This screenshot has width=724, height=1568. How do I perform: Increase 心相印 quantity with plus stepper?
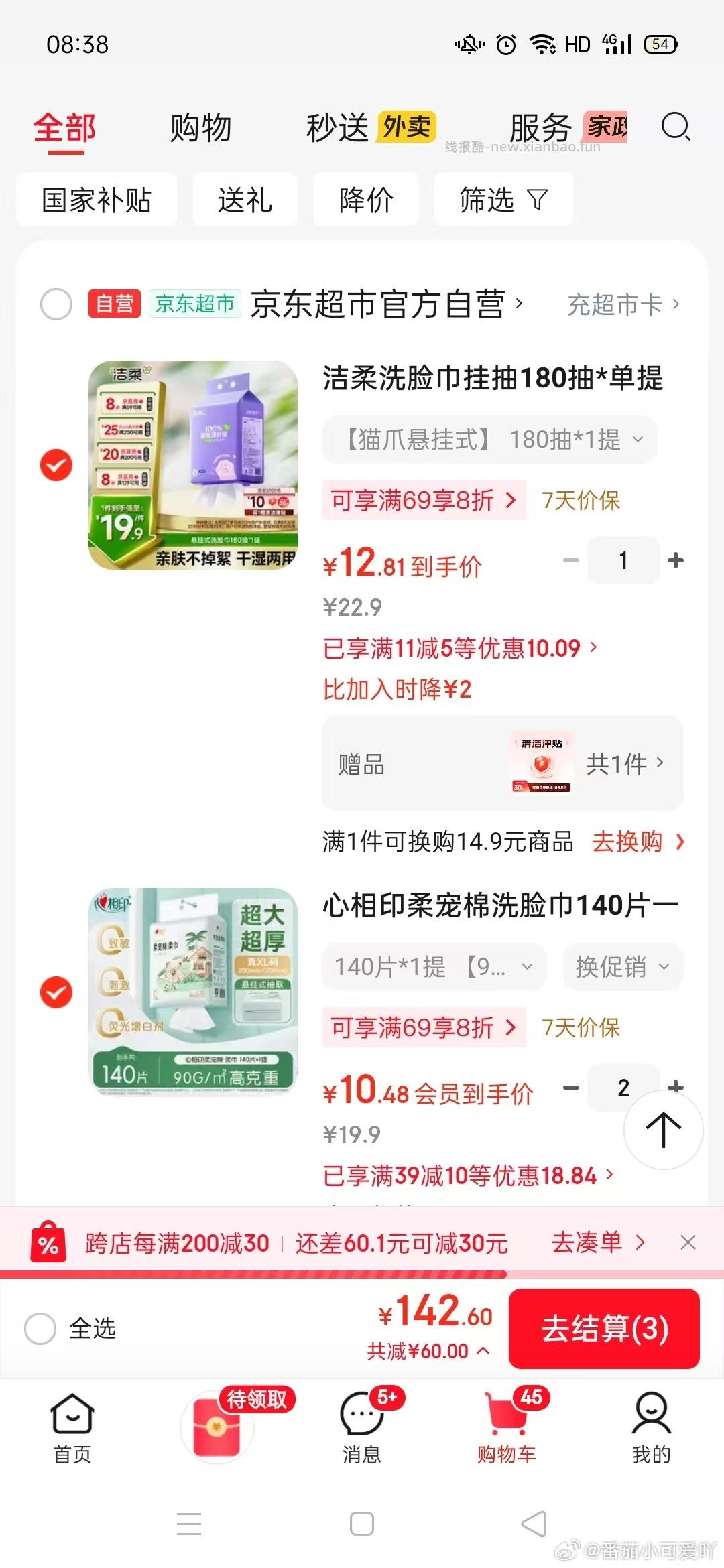click(677, 1088)
